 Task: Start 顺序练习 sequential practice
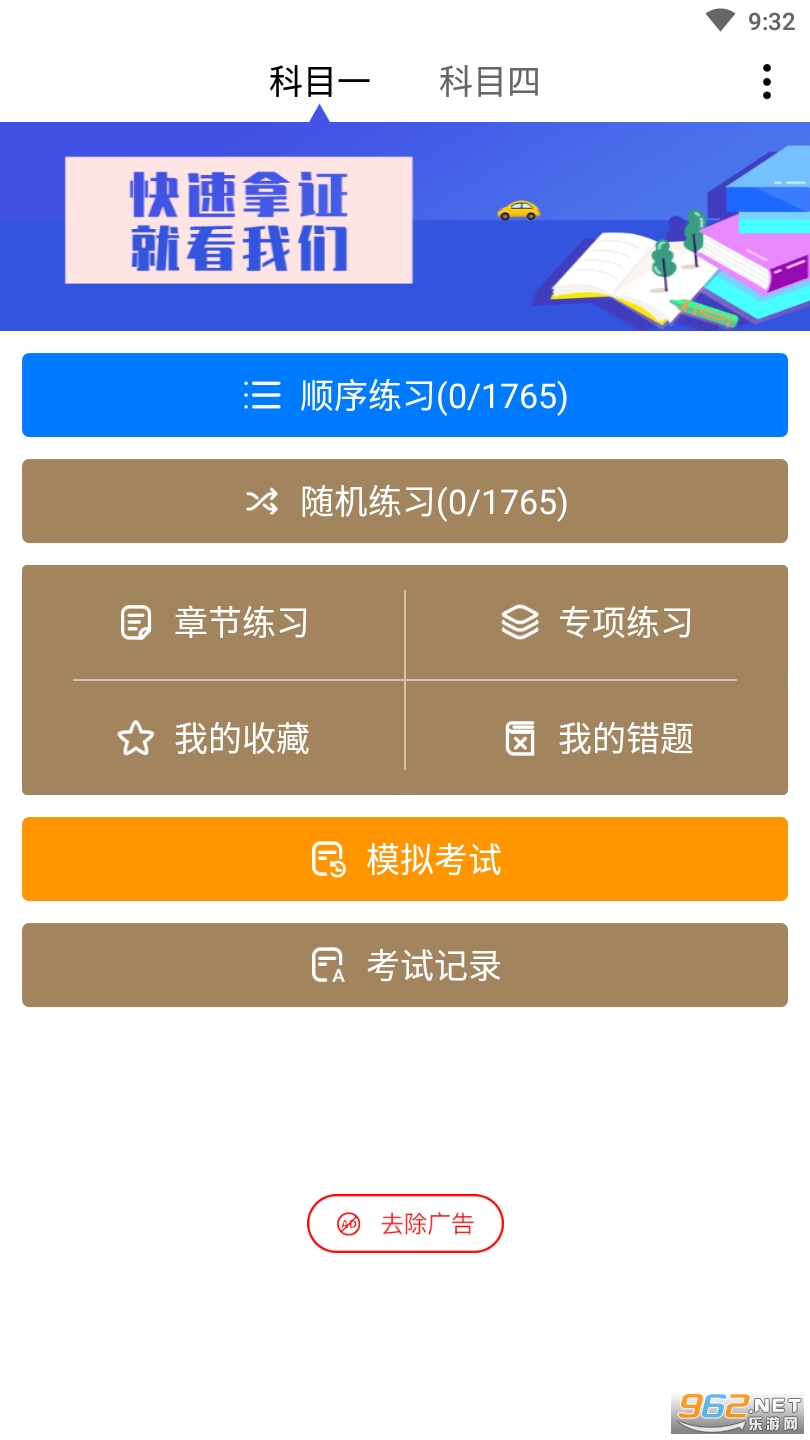(405, 395)
